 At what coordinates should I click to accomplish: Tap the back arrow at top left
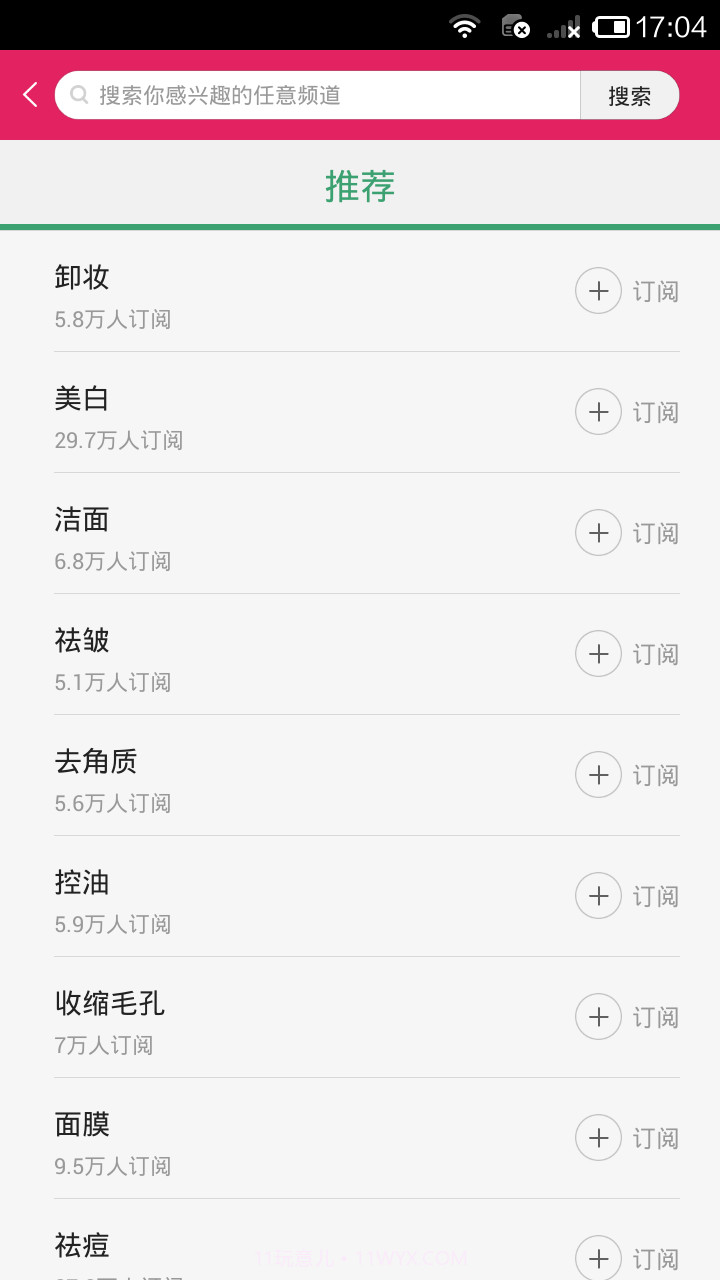tap(28, 95)
